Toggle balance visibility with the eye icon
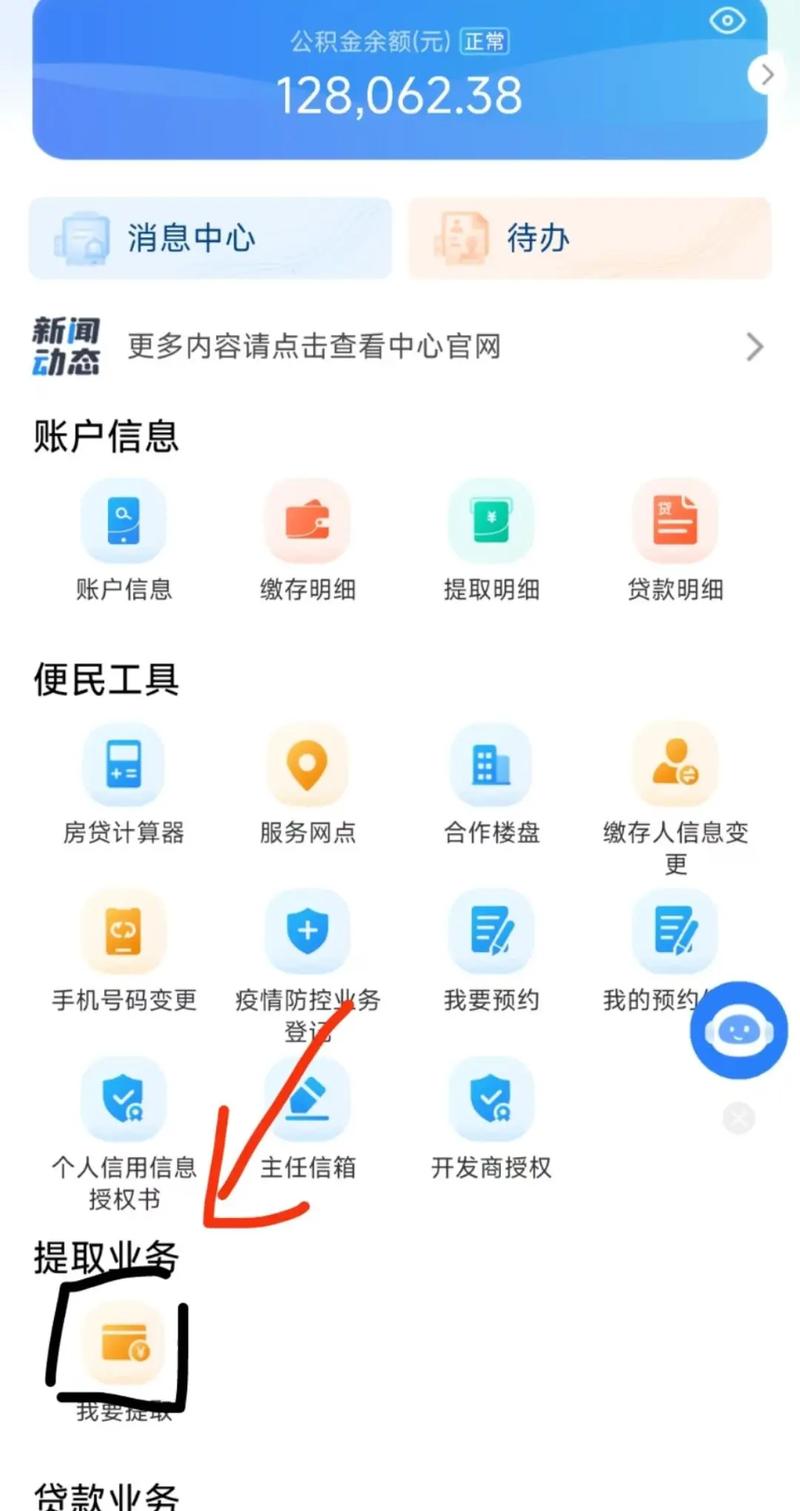800x1511 pixels. pyautogui.click(x=727, y=21)
